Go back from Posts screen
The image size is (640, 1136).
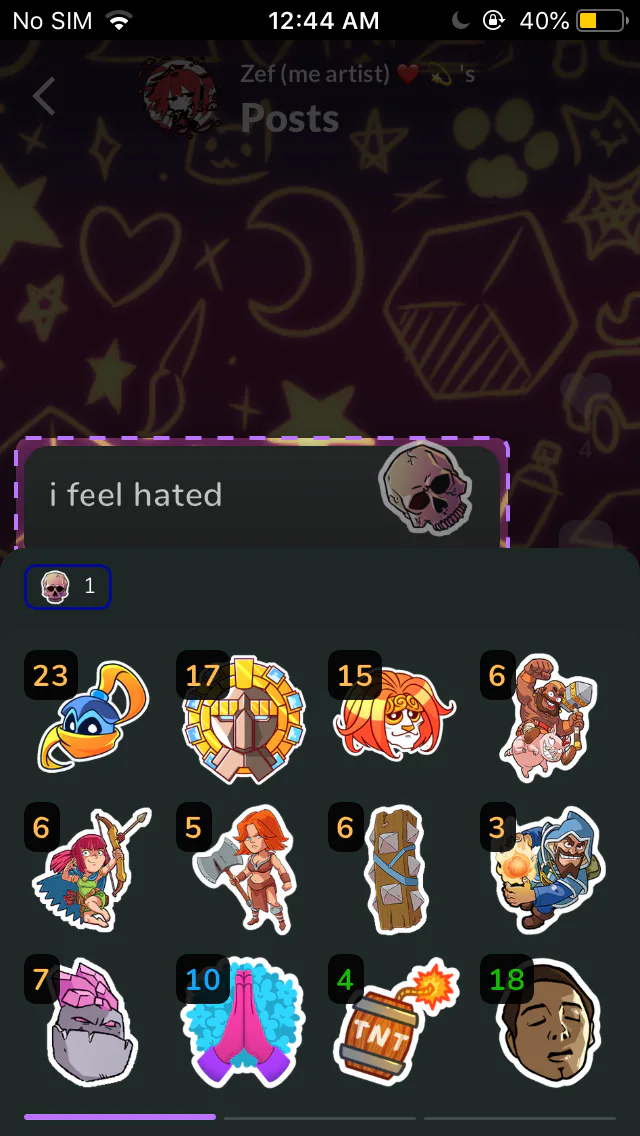tap(44, 98)
